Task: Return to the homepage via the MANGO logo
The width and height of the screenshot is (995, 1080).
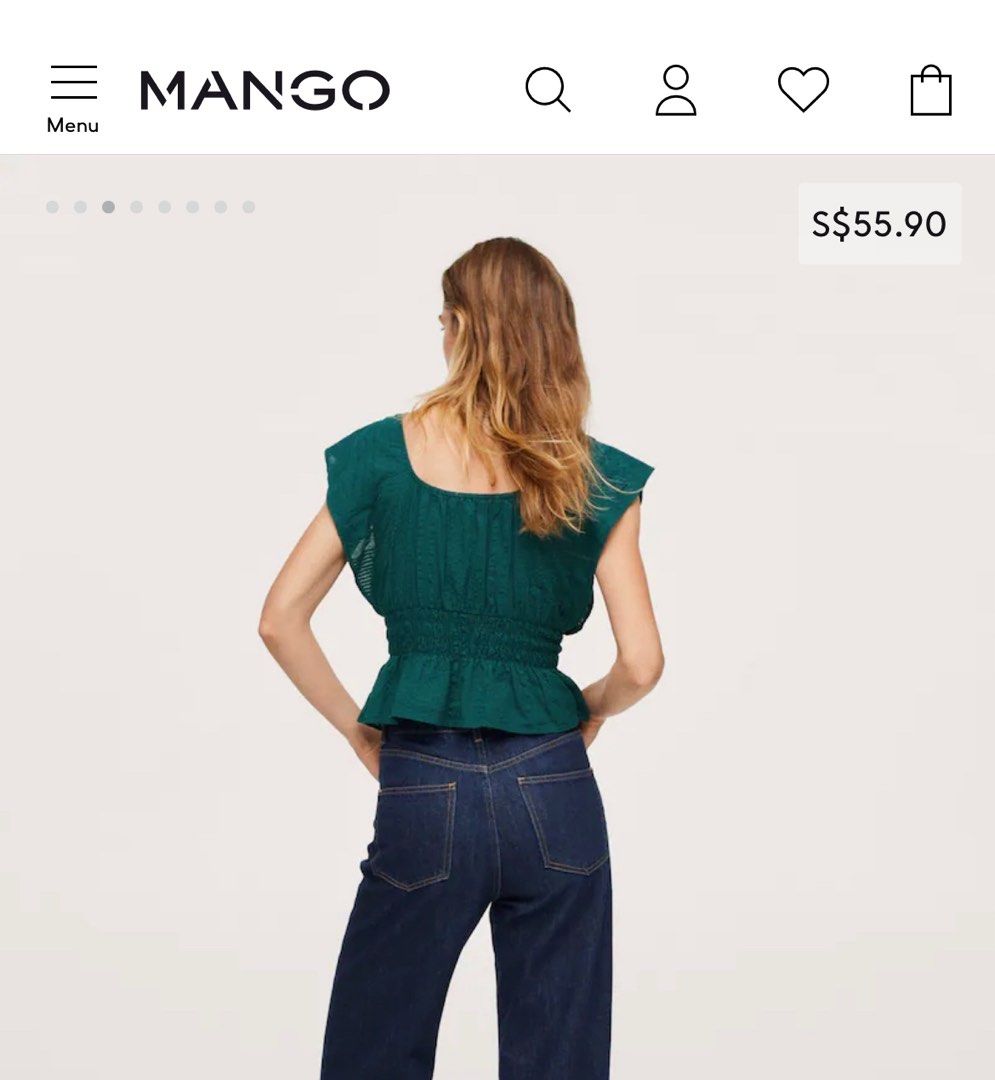Action: tap(264, 90)
